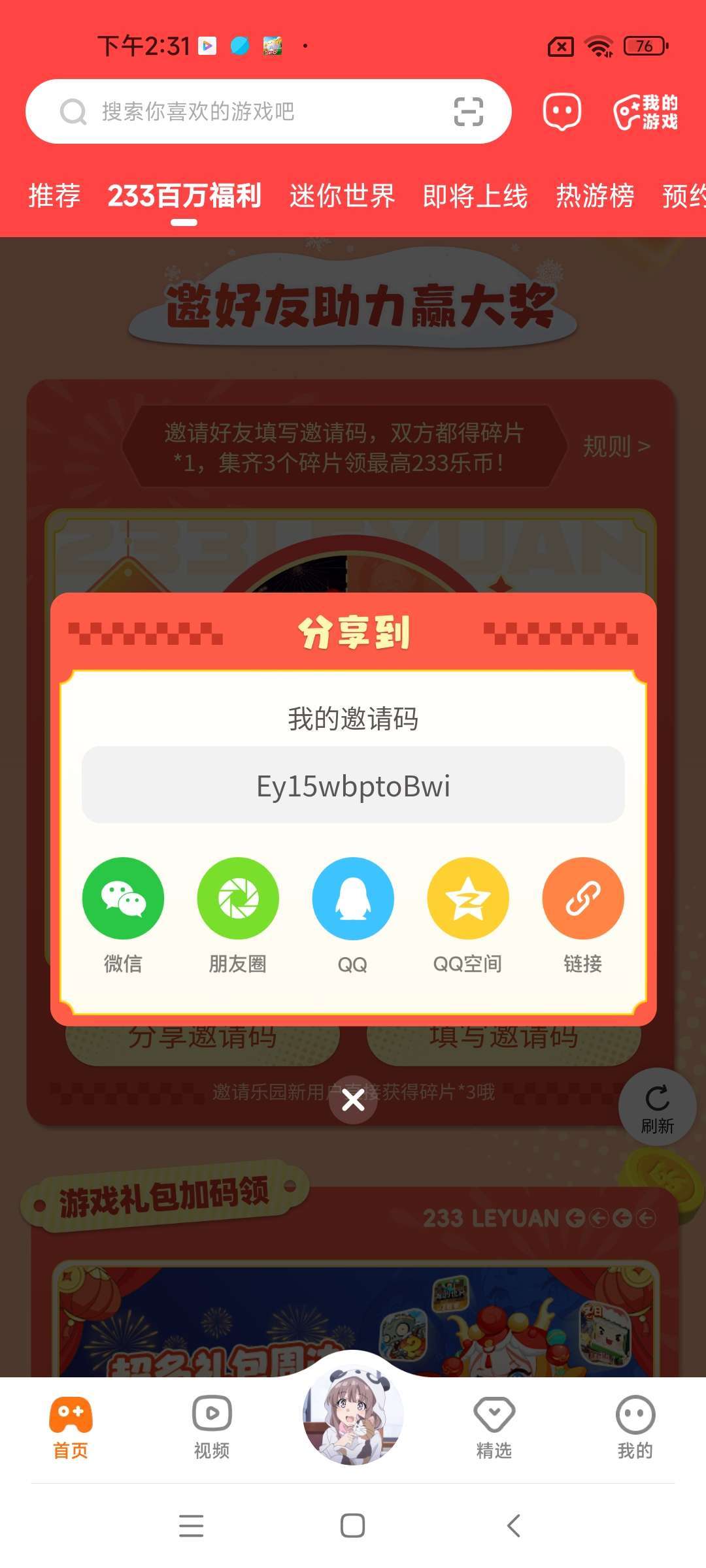Switch to the 热游榜 tab

595,195
